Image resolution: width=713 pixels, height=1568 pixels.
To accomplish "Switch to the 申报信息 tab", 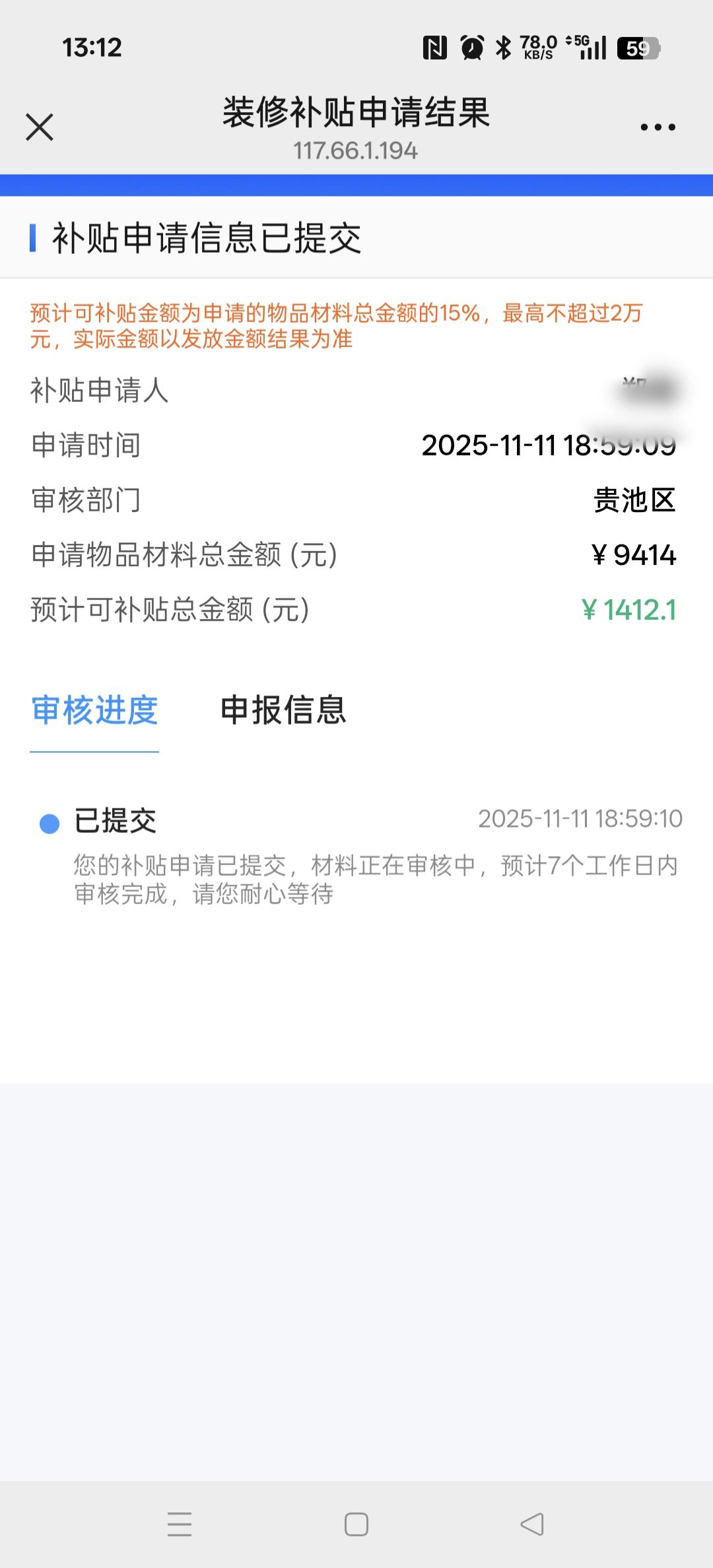I will click(x=283, y=710).
